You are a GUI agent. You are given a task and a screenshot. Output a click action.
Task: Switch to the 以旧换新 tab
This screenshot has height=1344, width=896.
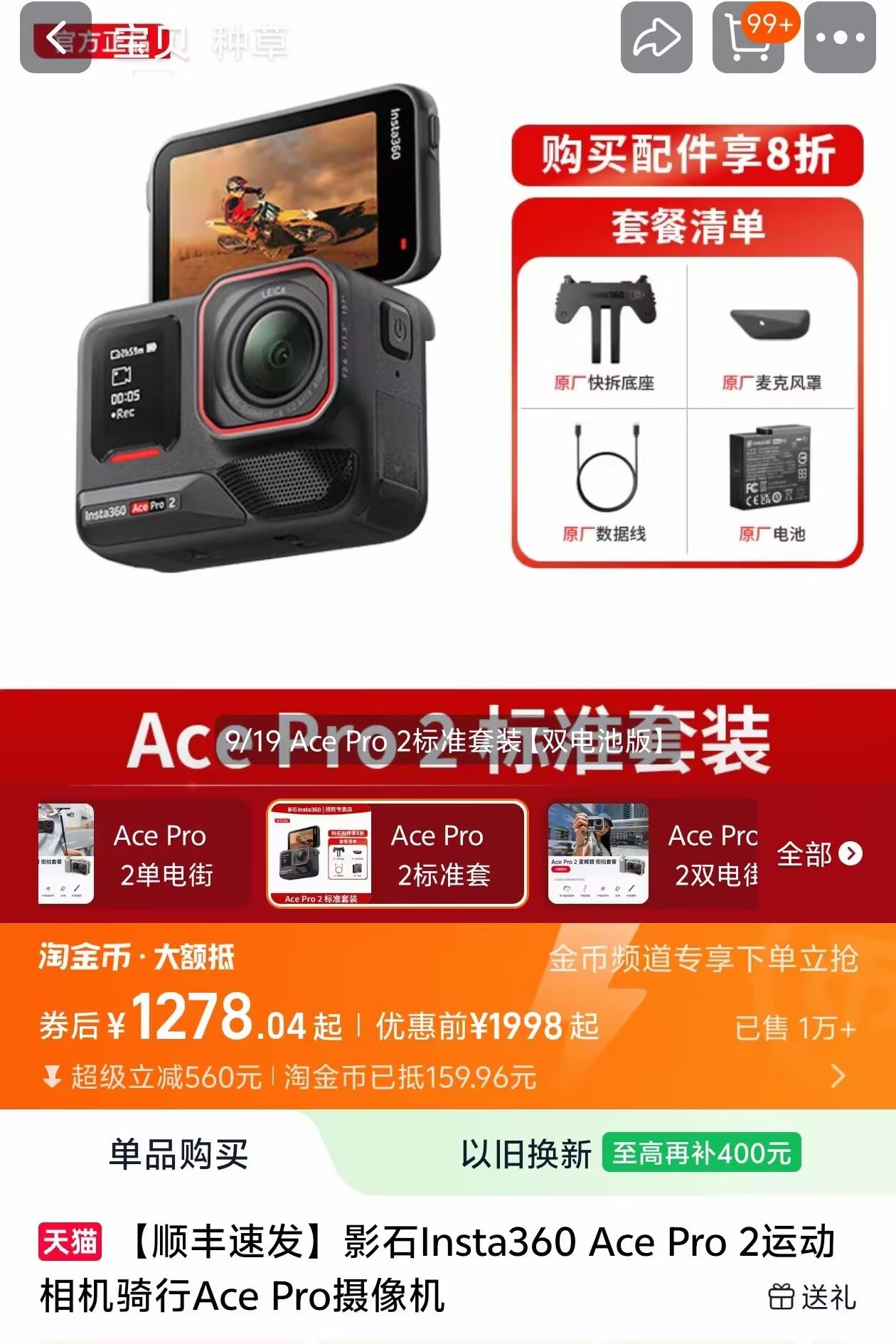pos(526,1153)
